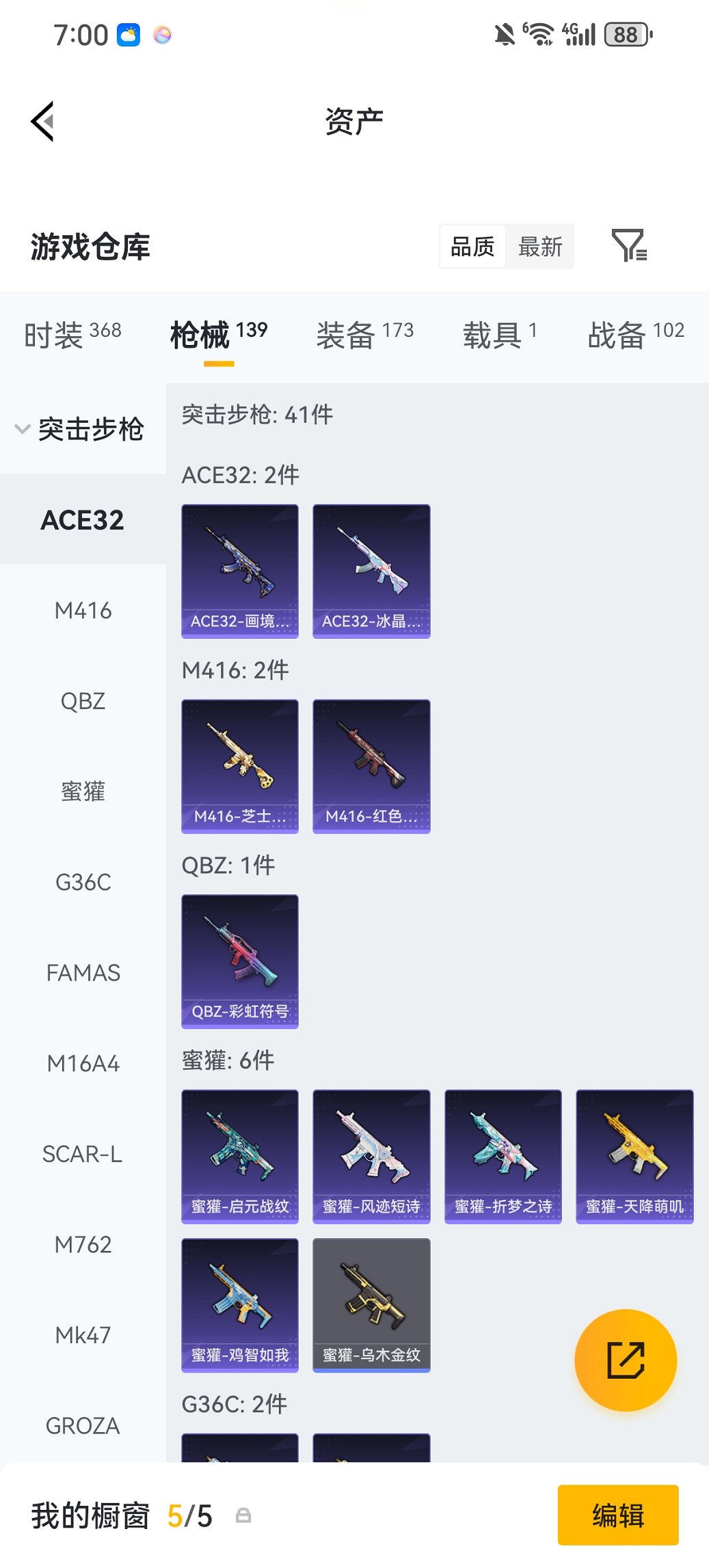Switch to the 装备 tab

364,335
